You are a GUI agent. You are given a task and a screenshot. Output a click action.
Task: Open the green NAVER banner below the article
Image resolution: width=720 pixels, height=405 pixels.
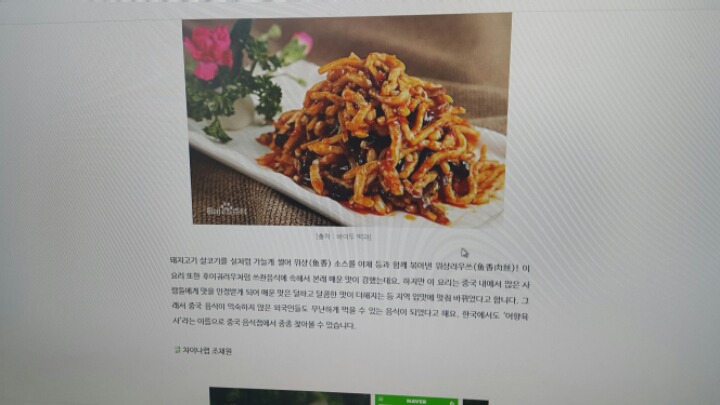coord(416,399)
